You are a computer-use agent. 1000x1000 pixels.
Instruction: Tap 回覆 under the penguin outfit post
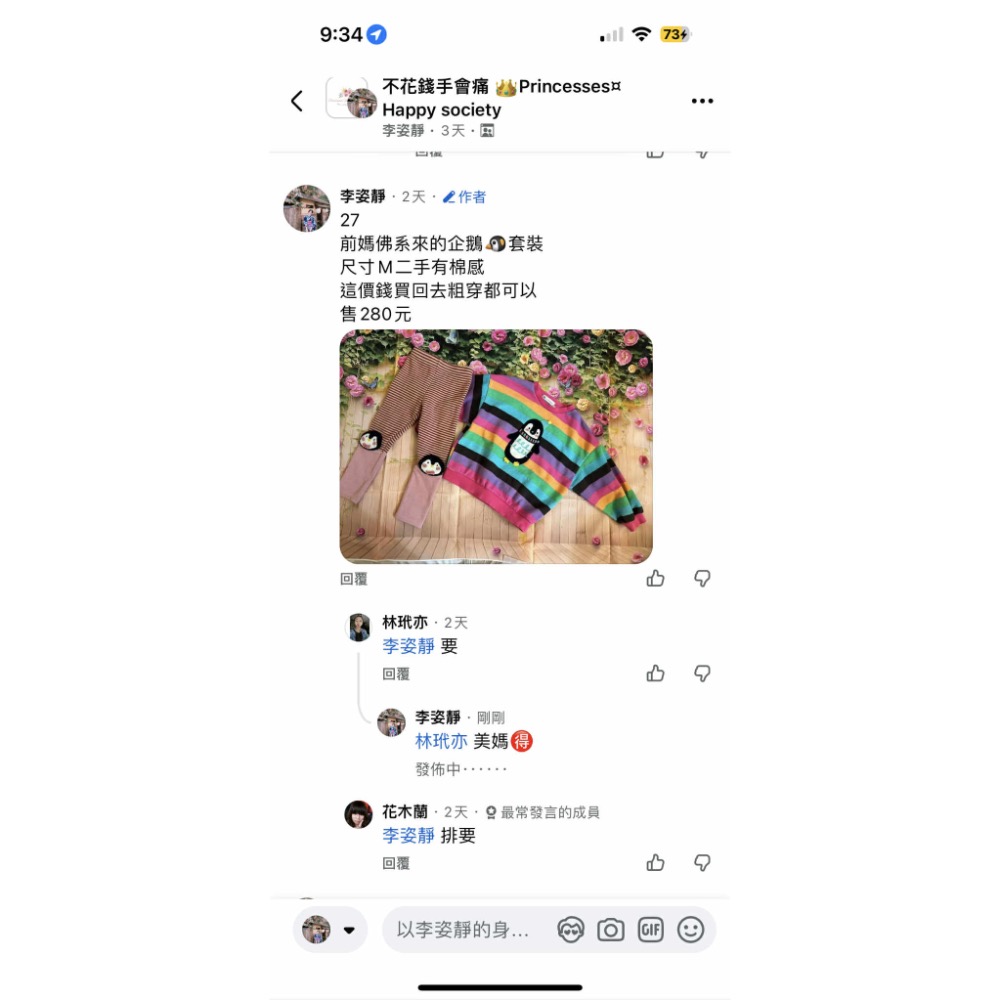[354, 579]
